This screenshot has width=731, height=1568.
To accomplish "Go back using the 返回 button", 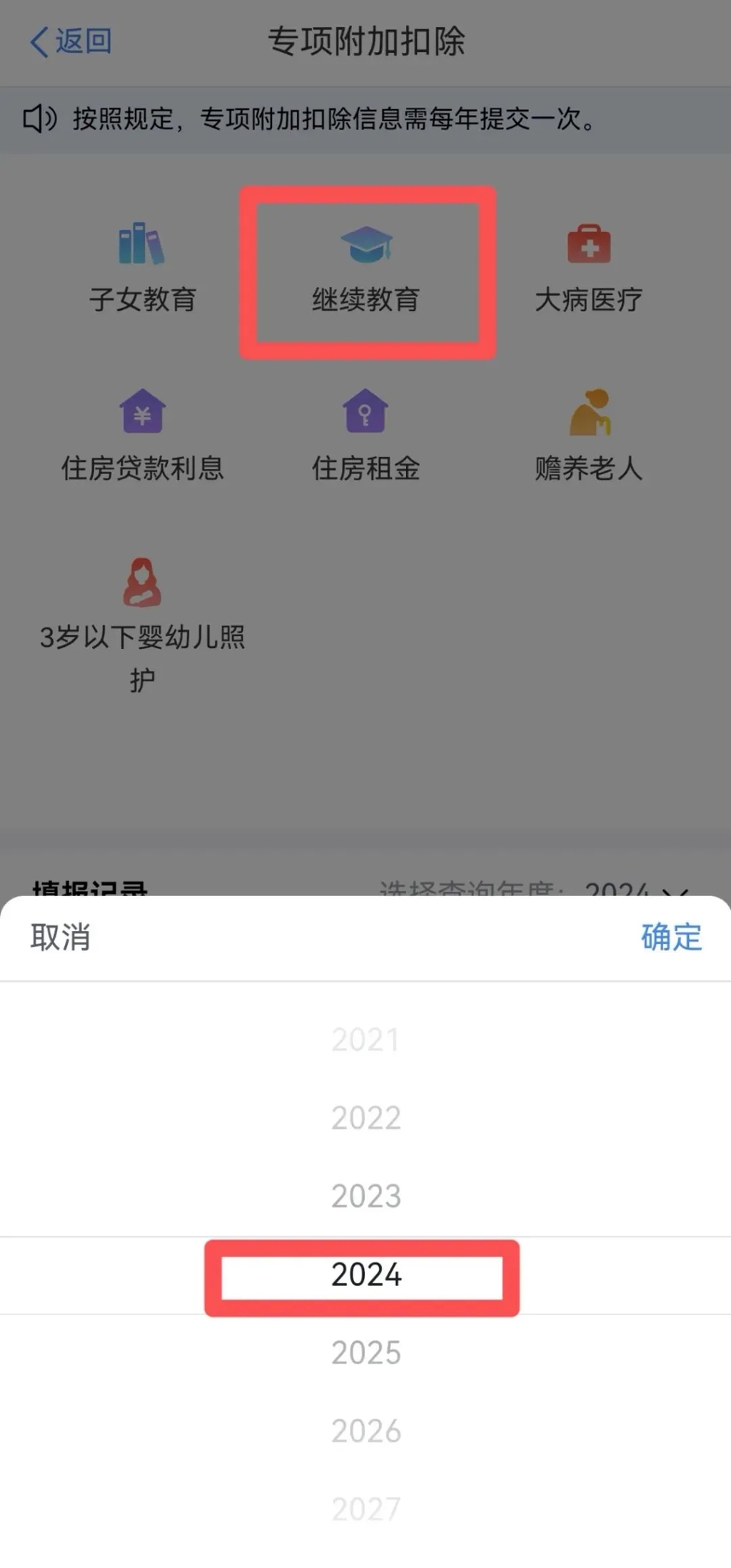I will (x=71, y=41).
